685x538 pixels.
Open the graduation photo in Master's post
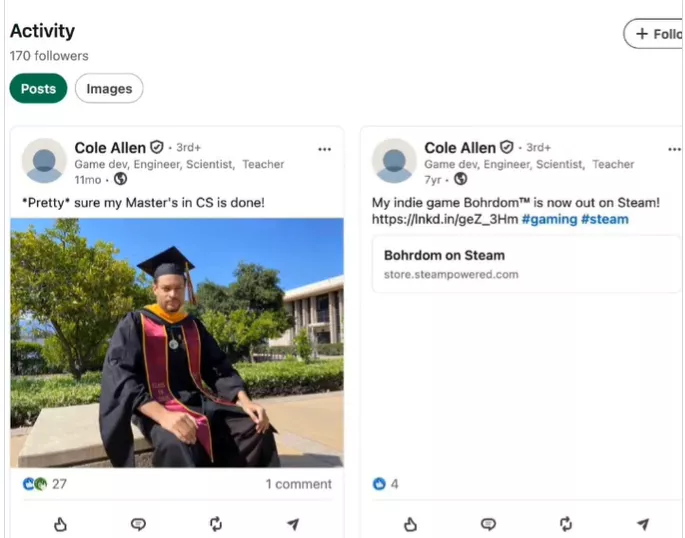pos(177,343)
